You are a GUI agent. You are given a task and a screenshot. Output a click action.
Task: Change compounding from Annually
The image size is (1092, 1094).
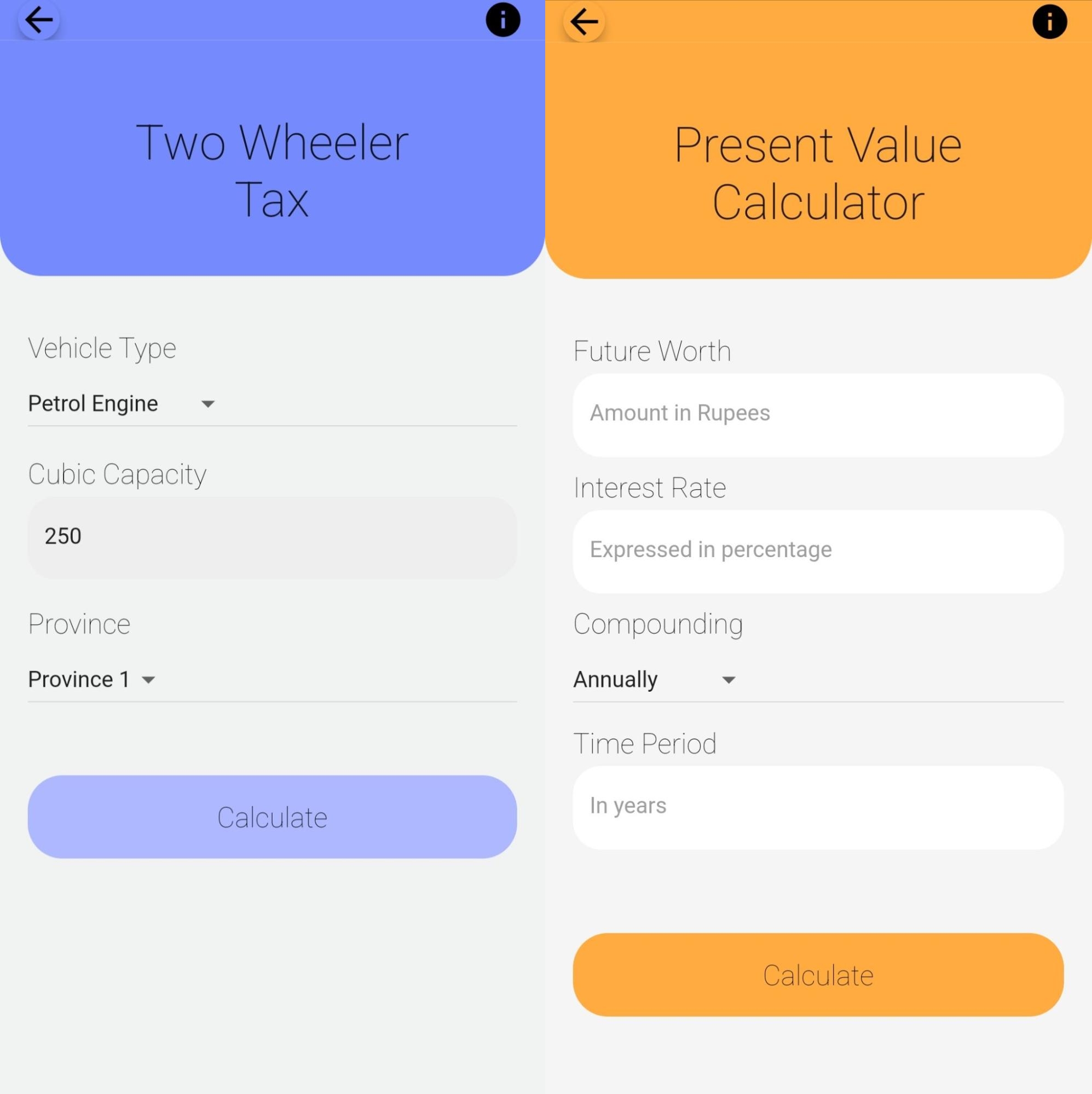[654, 680]
